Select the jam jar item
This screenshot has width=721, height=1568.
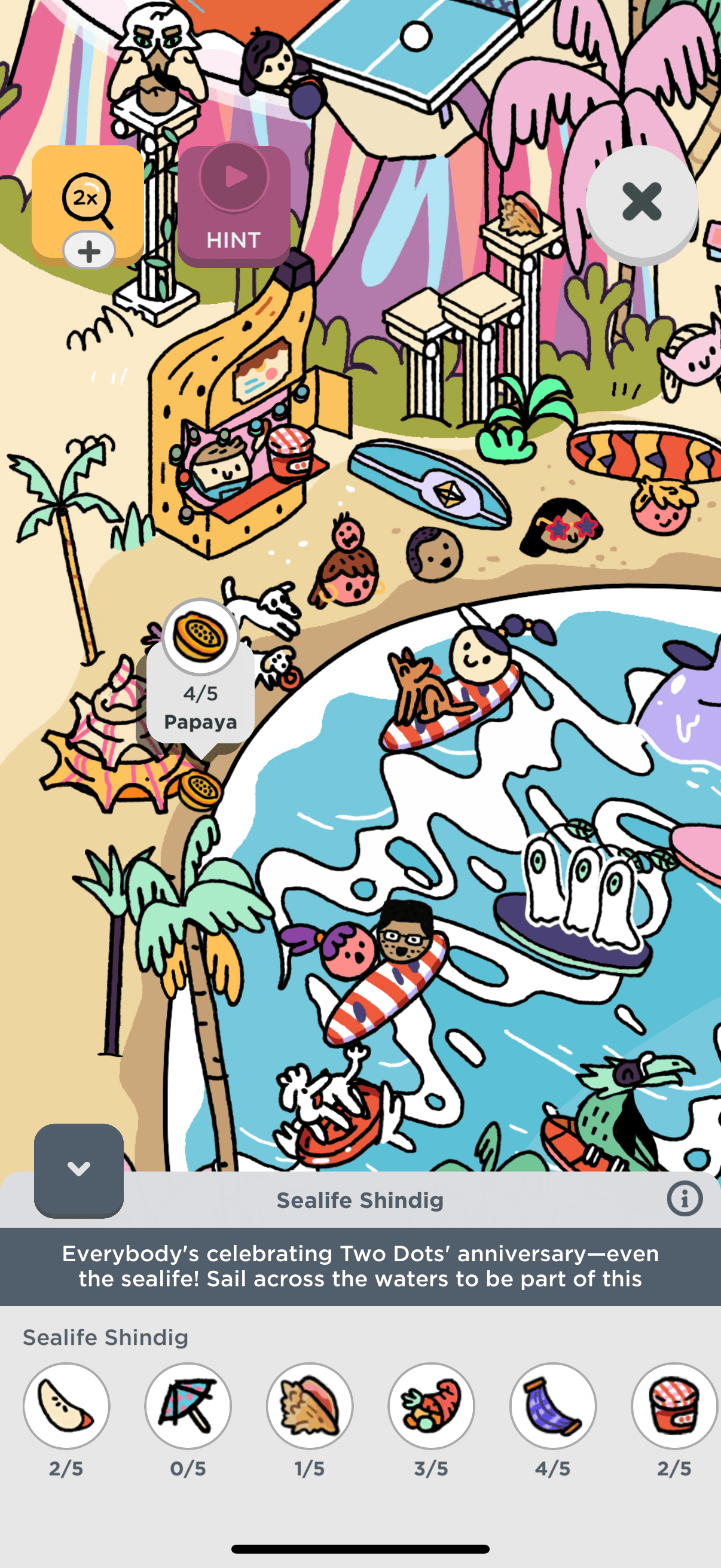point(674,1406)
